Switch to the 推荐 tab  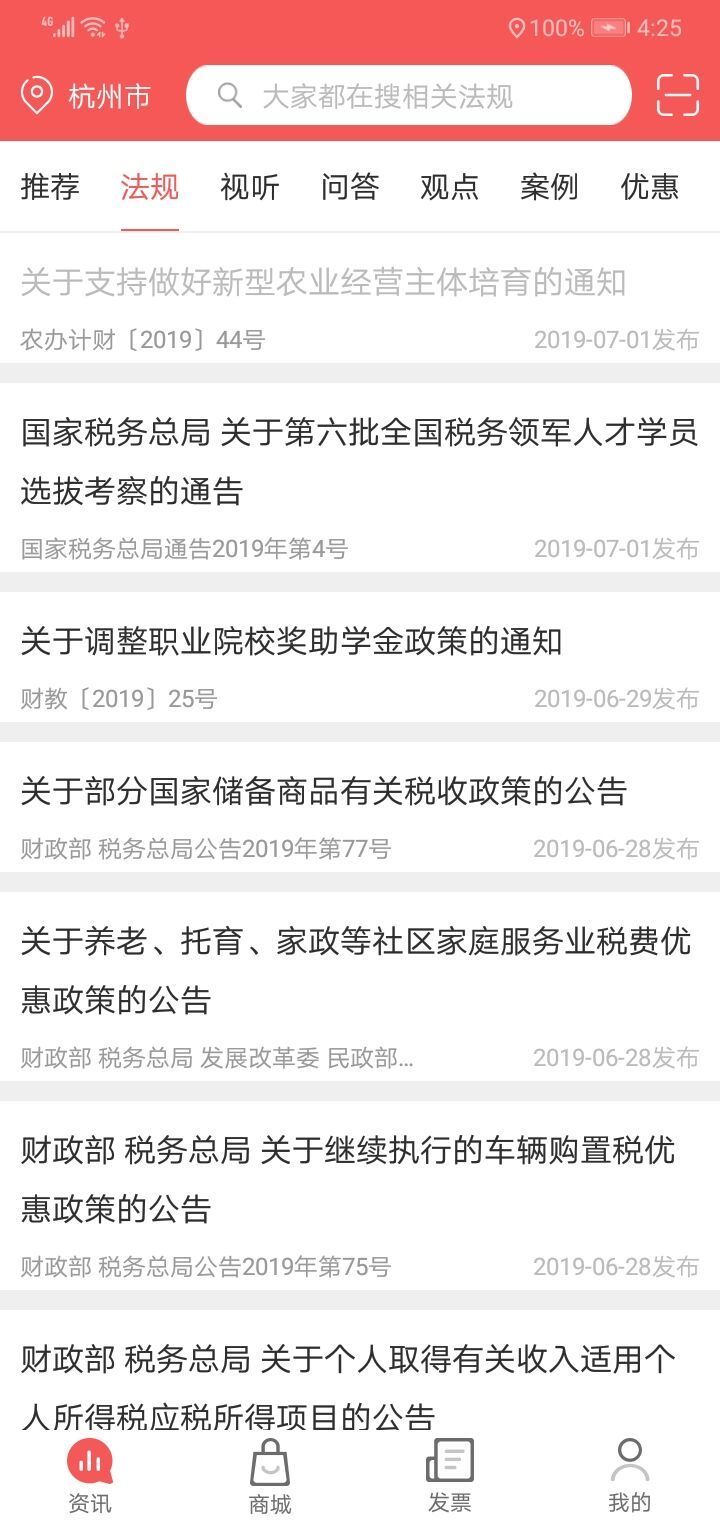click(50, 187)
